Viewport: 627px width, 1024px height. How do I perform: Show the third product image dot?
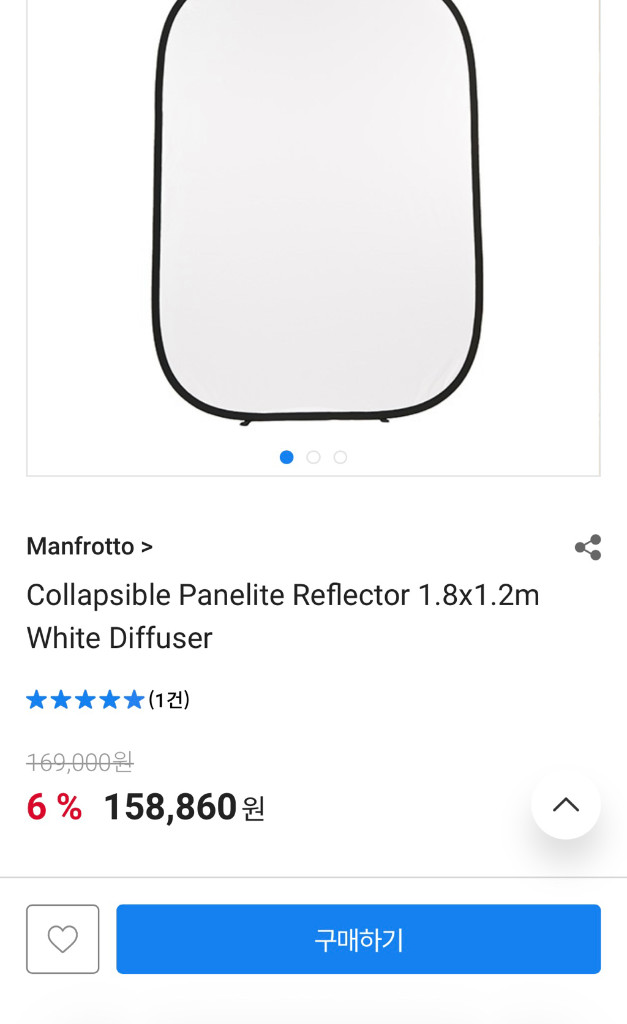(x=340, y=457)
